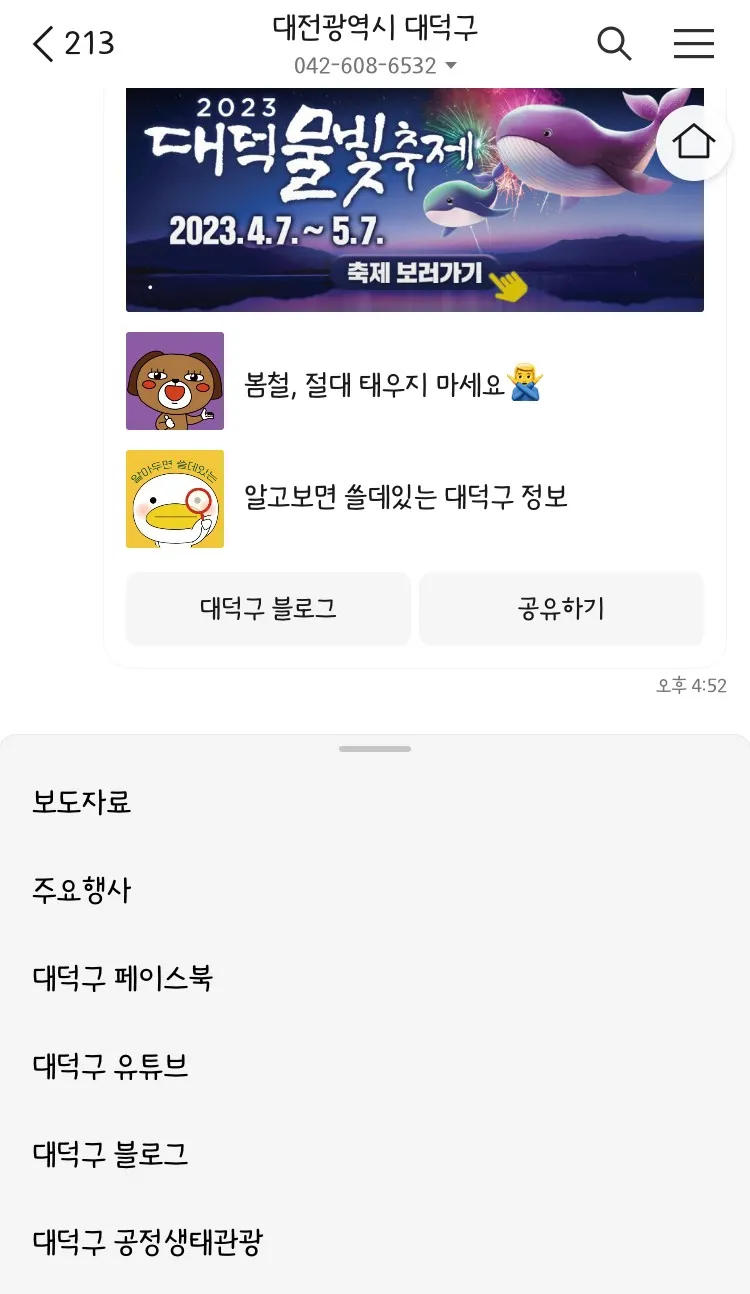Open 알고보면 쓸데있는 대덕구 정보
This screenshot has height=1294, width=750.
pyautogui.click(x=405, y=498)
